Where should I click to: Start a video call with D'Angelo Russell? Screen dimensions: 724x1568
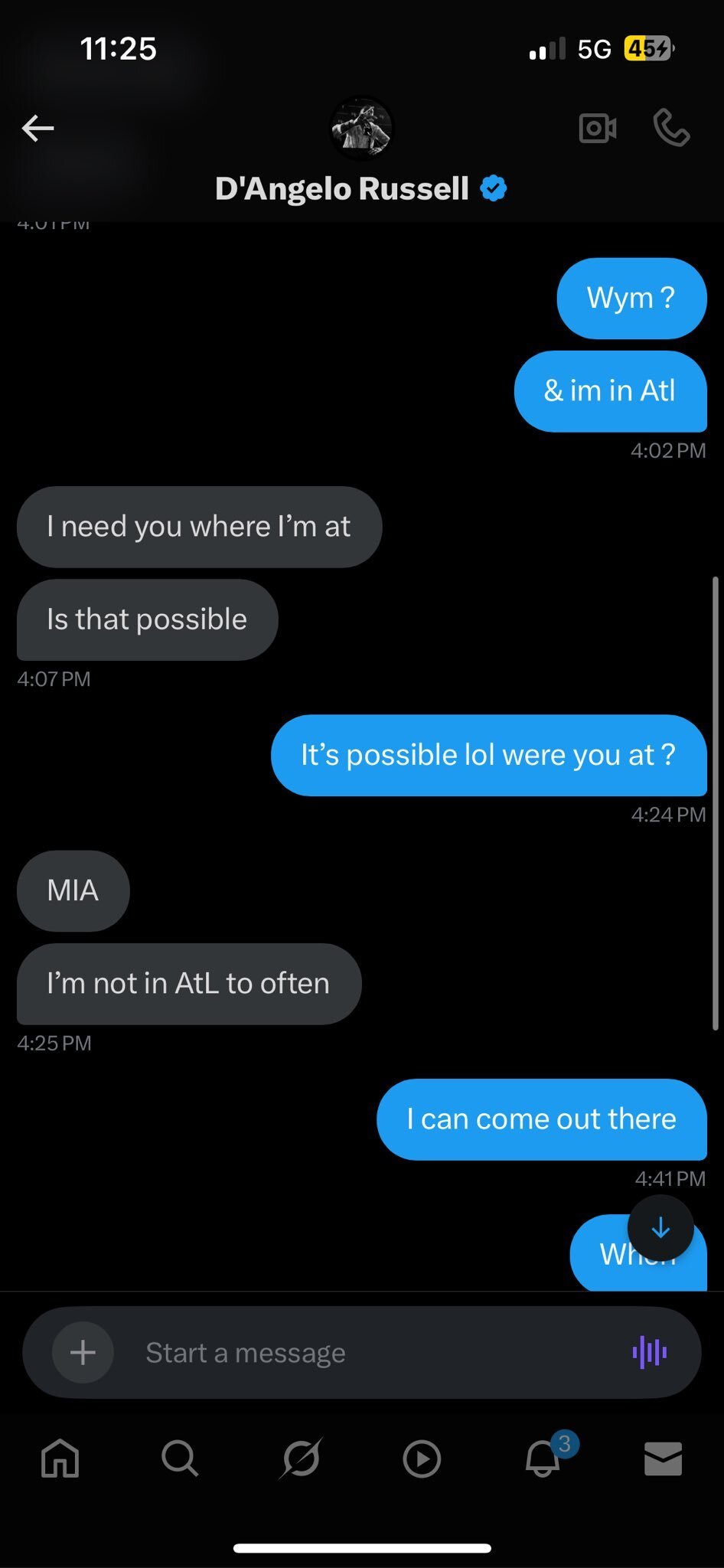click(x=597, y=128)
